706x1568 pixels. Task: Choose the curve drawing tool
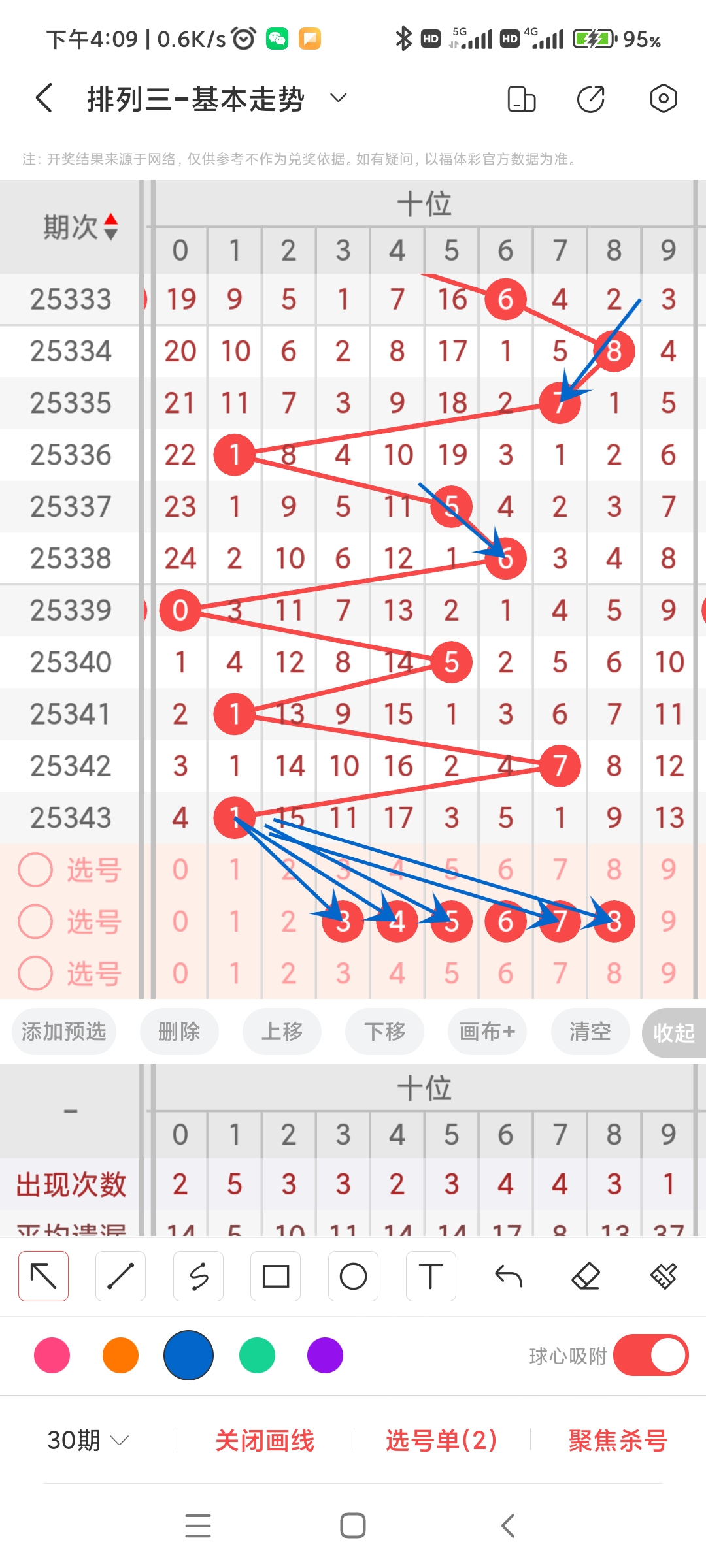tap(198, 1275)
